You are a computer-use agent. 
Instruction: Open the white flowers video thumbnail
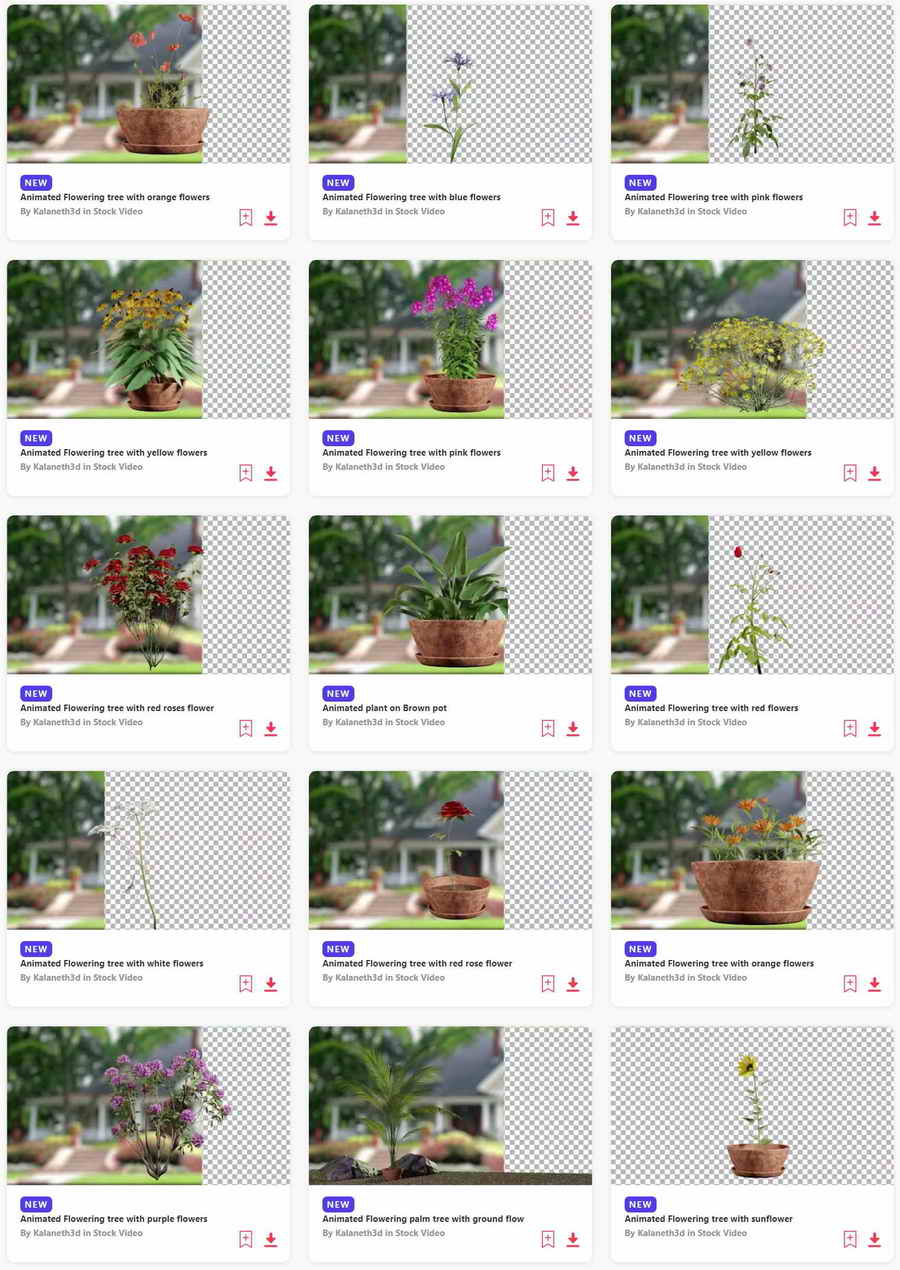point(148,850)
